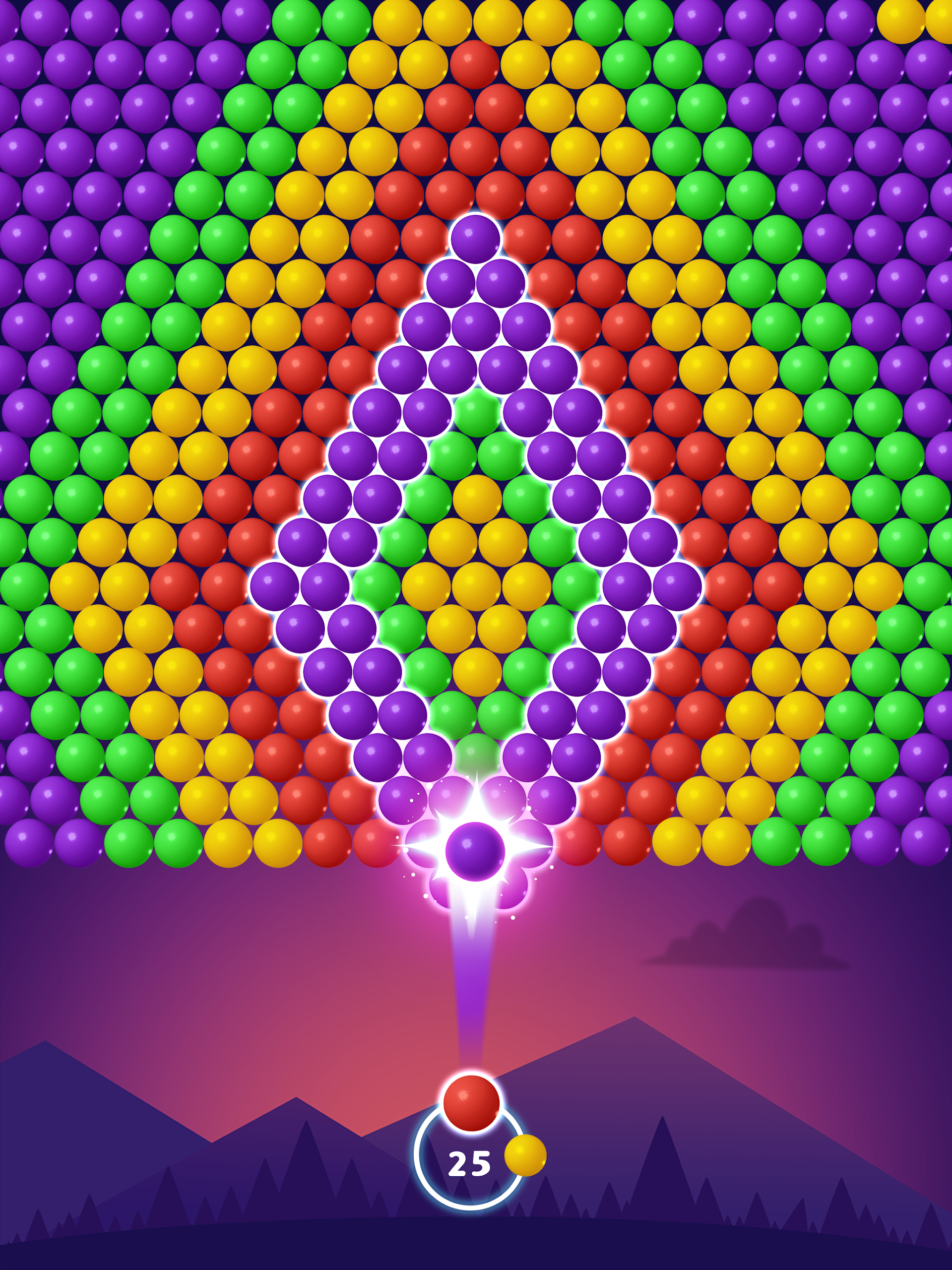This screenshot has width=952, height=1270.
Task: Swap to the yellow next bubble
Action: click(x=525, y=1154)
